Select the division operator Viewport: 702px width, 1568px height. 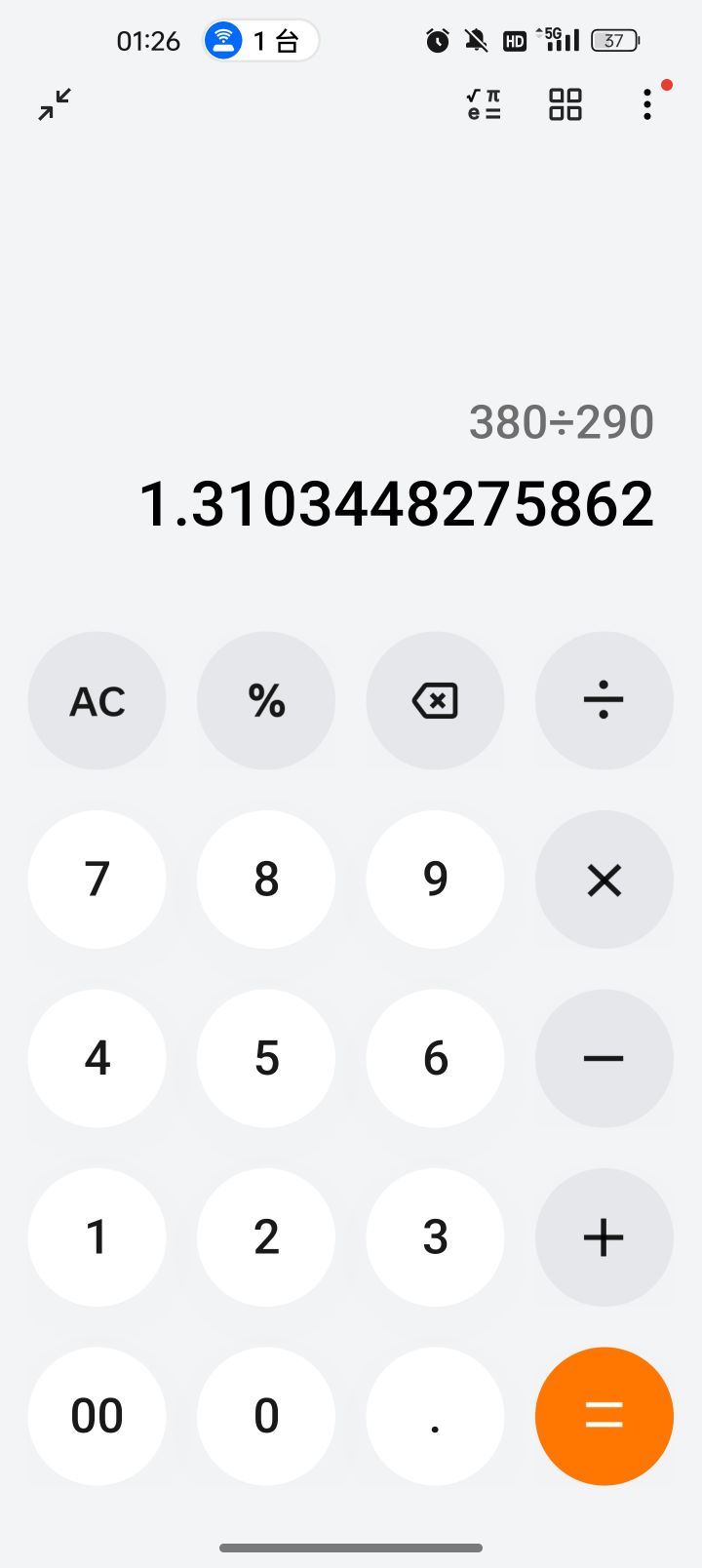(x=604, y=700)
